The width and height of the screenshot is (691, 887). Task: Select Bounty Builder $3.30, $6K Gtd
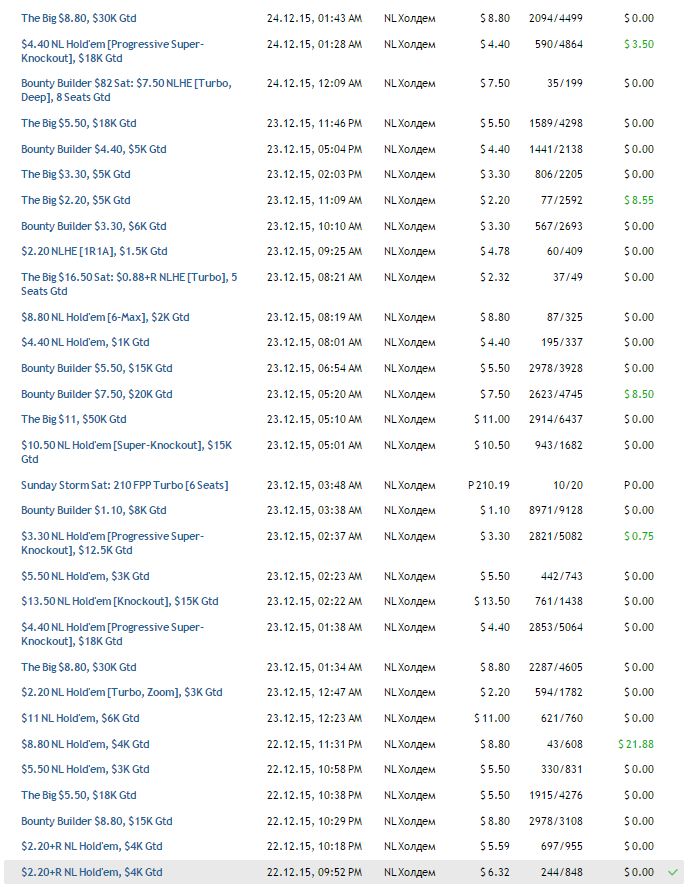click(94, 226)
